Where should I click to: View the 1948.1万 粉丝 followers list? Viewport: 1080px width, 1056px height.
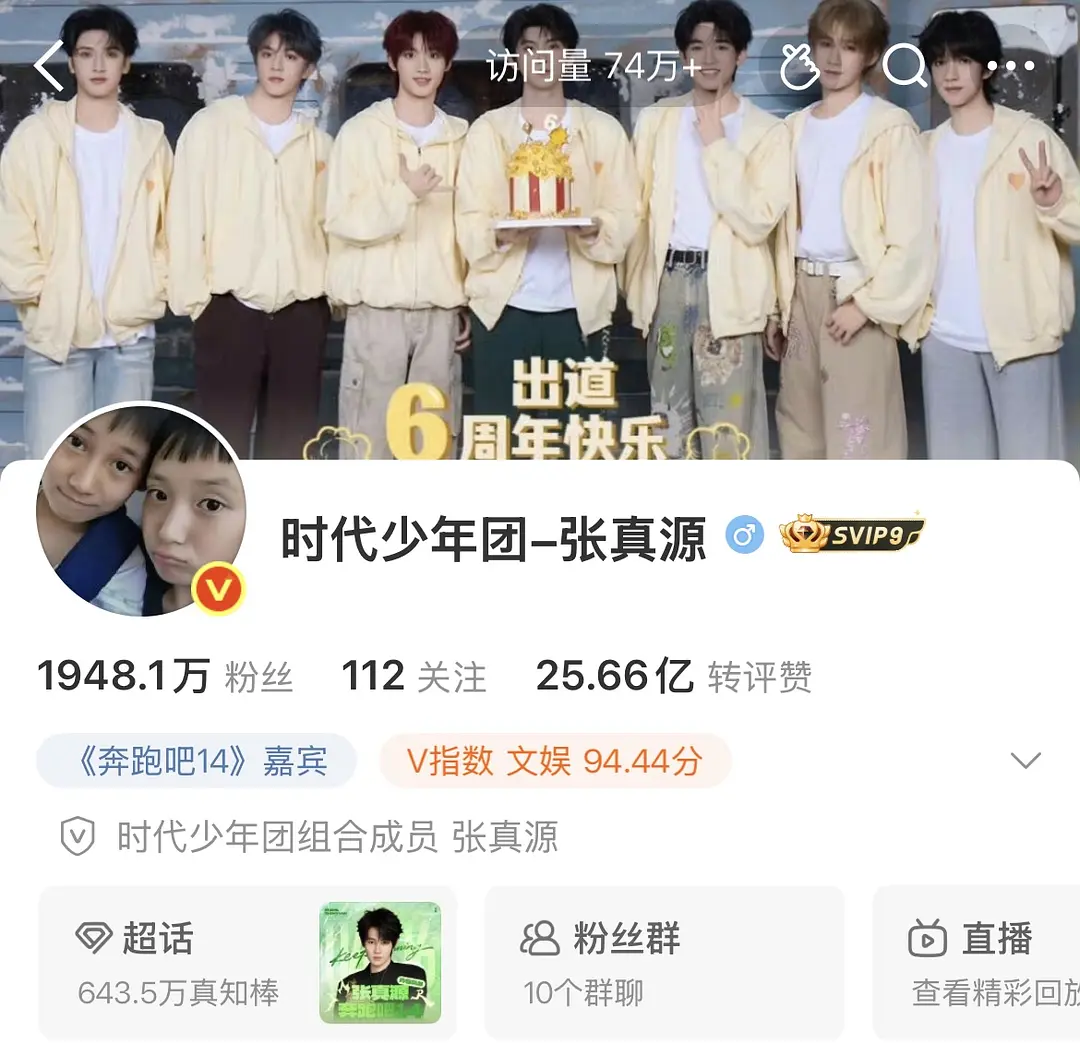pos(165,676)
